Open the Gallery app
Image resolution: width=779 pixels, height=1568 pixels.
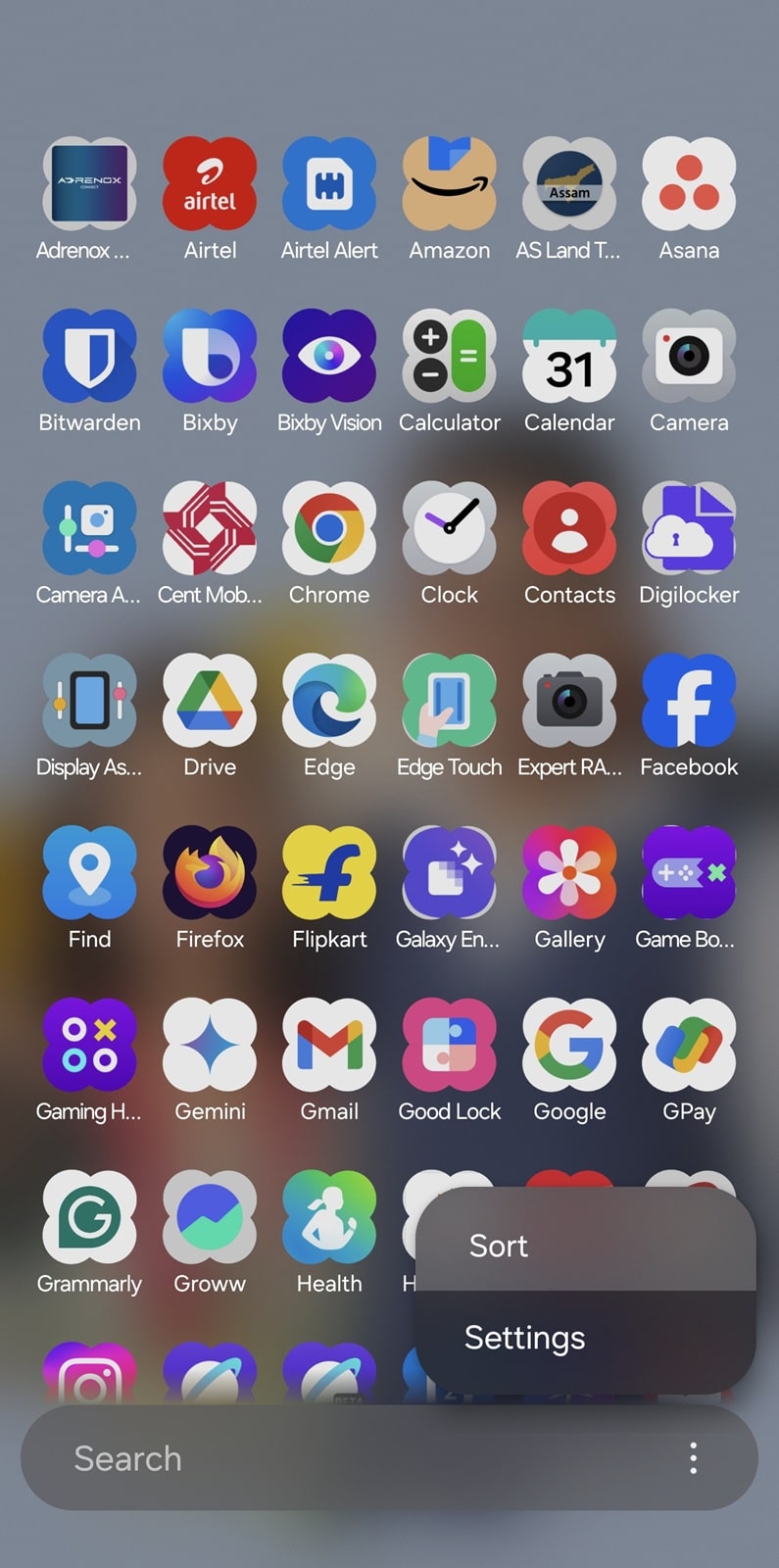(569, 872)
